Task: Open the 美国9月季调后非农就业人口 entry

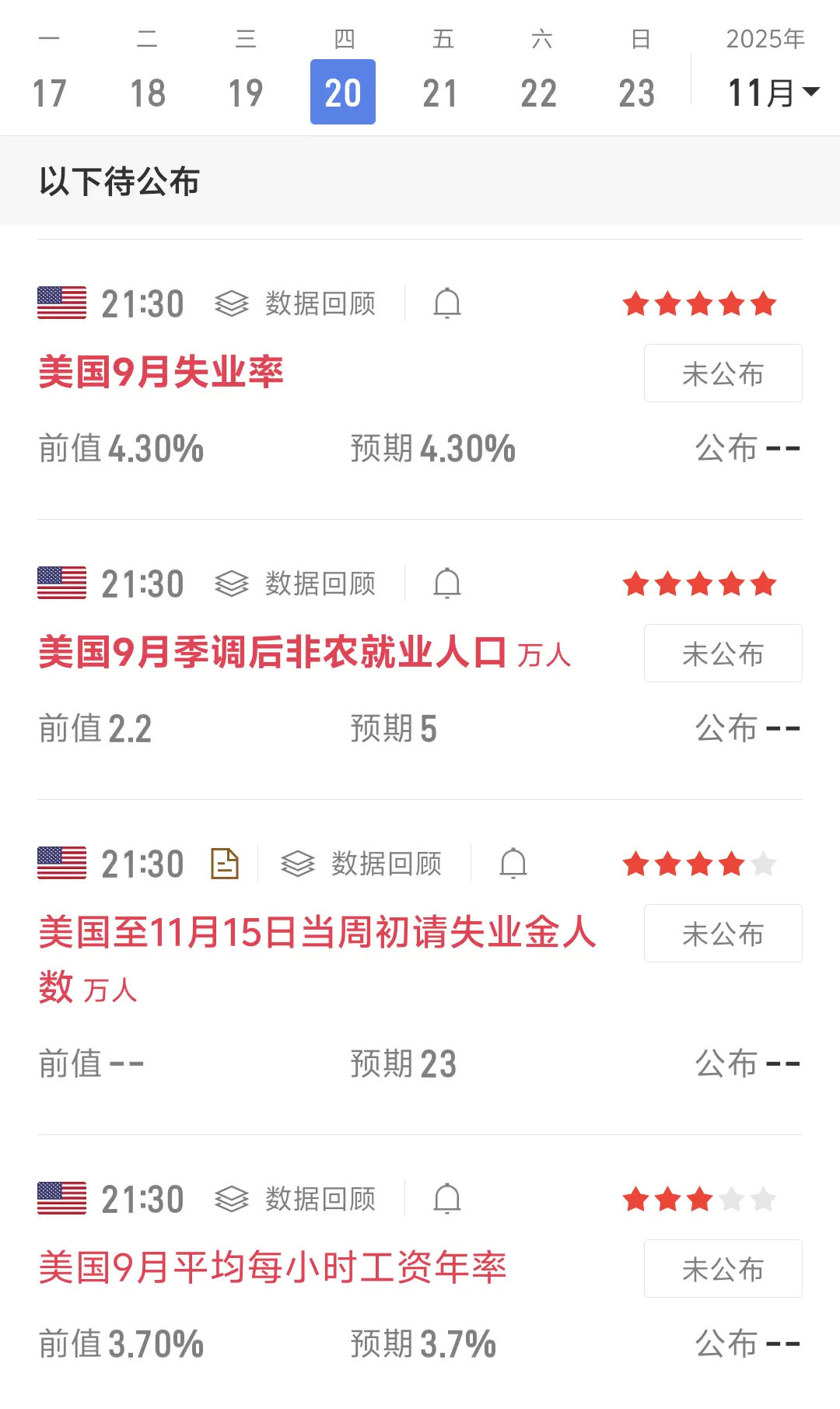Action: pyautogui.click(x=272, y=652)
